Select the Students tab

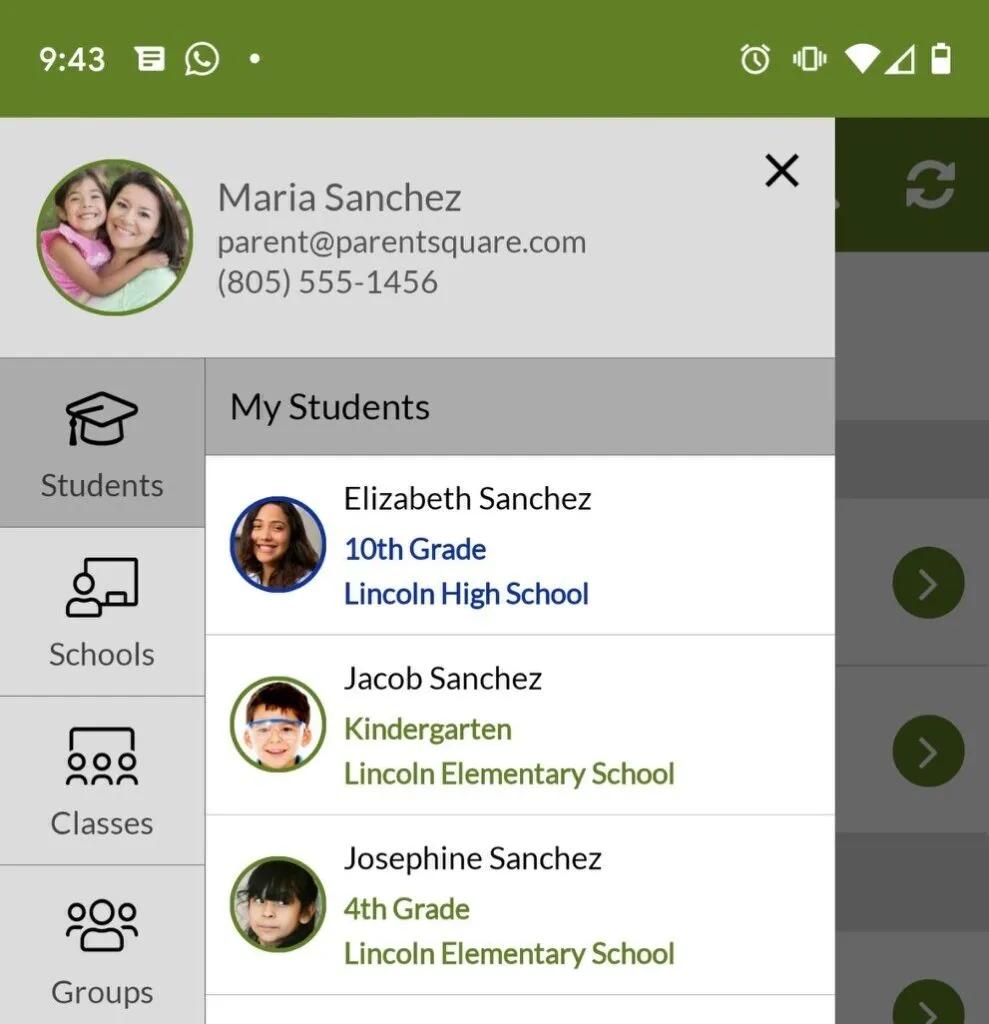[x=102, y=443]
